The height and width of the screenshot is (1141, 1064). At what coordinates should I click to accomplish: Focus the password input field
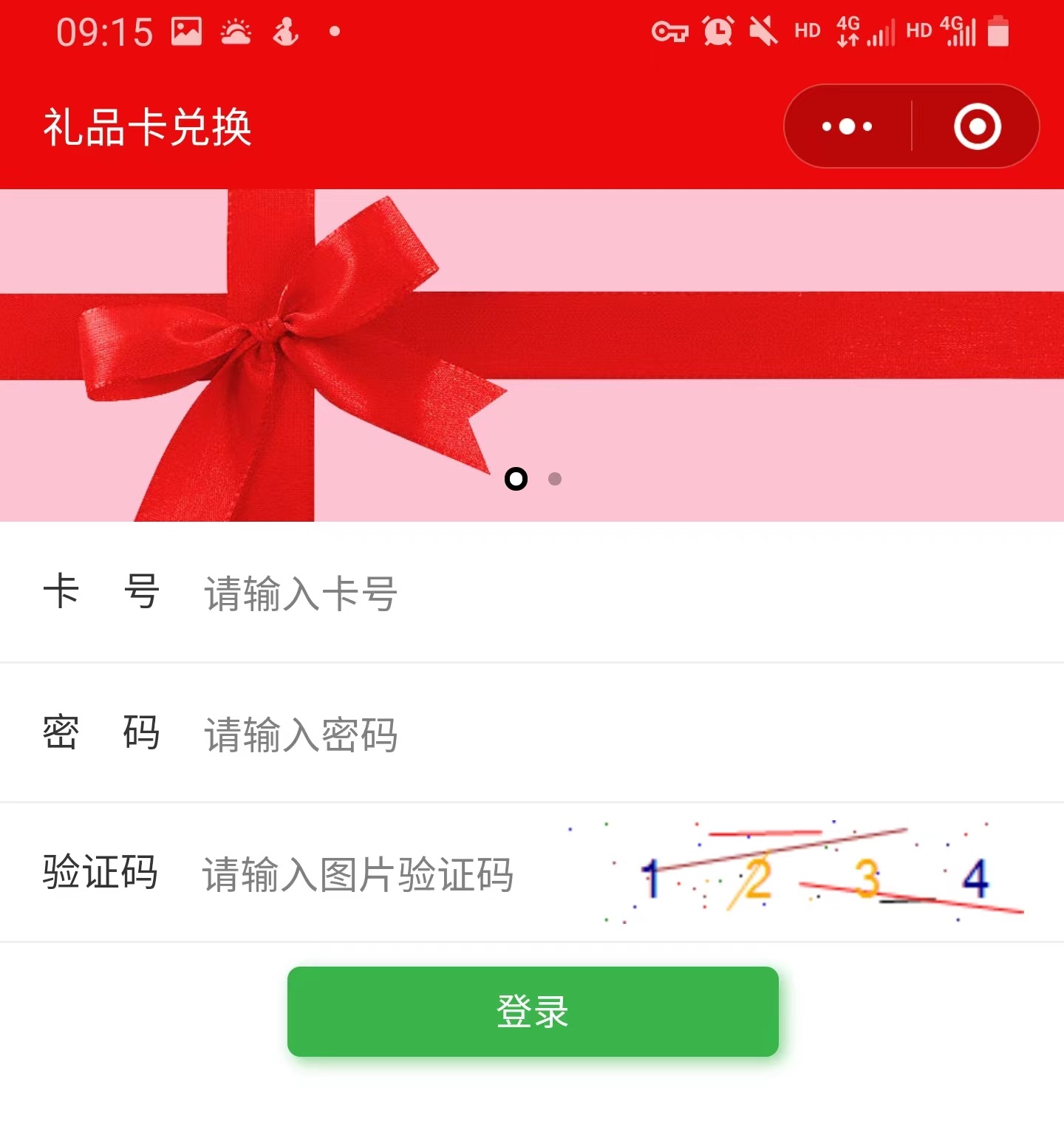coord(591,734)
